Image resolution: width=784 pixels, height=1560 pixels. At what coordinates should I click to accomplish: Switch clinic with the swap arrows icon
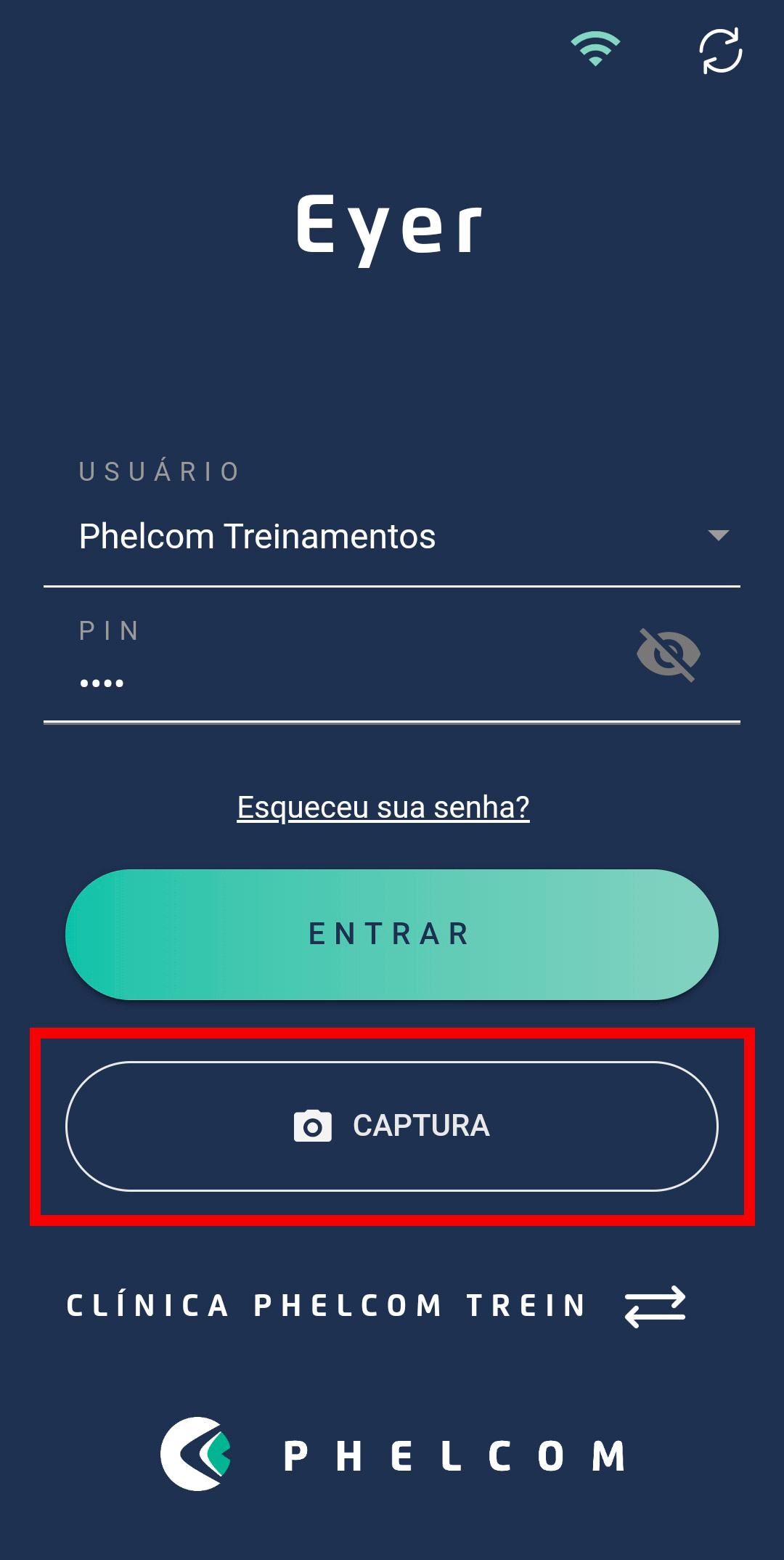click(655, 1306)
